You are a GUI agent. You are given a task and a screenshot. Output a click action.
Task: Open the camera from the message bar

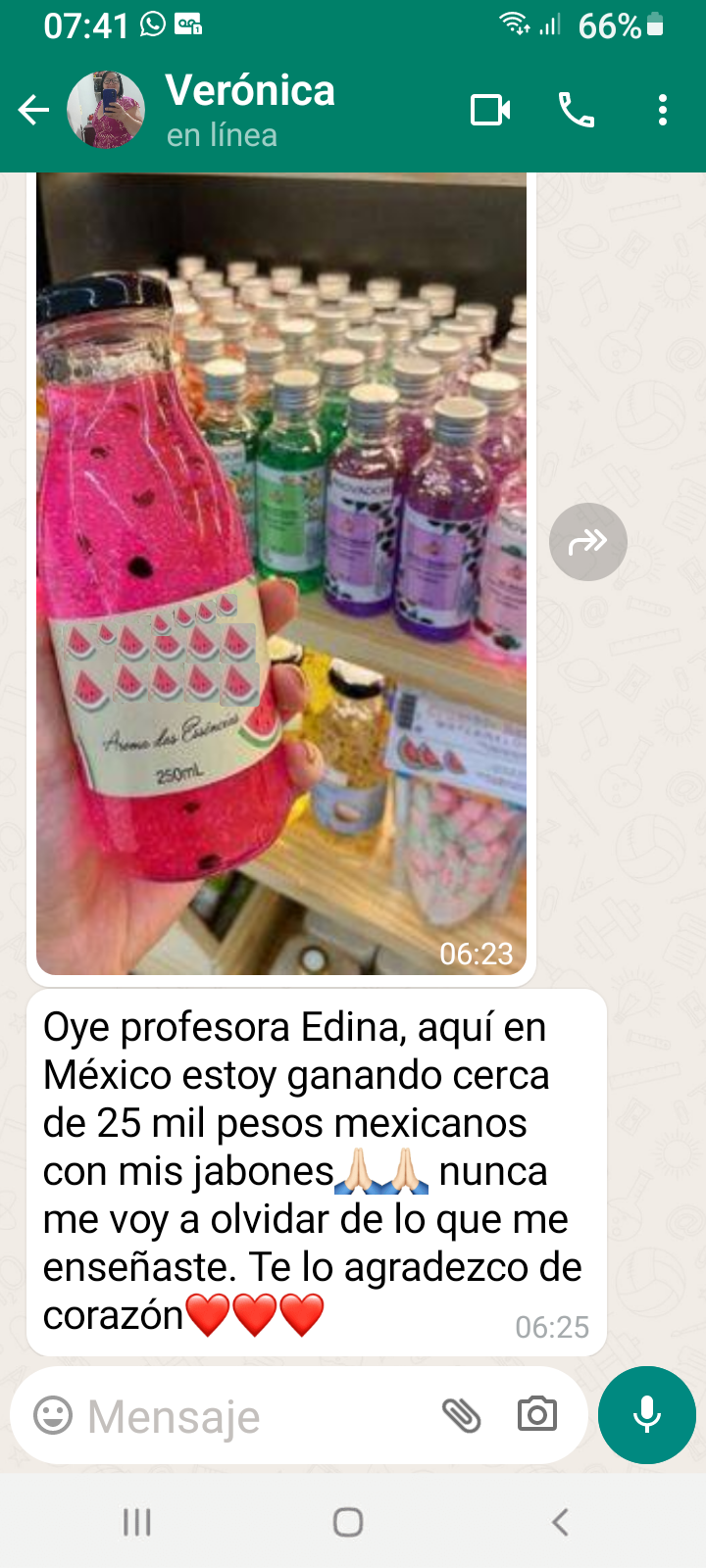coord(536,1414)
